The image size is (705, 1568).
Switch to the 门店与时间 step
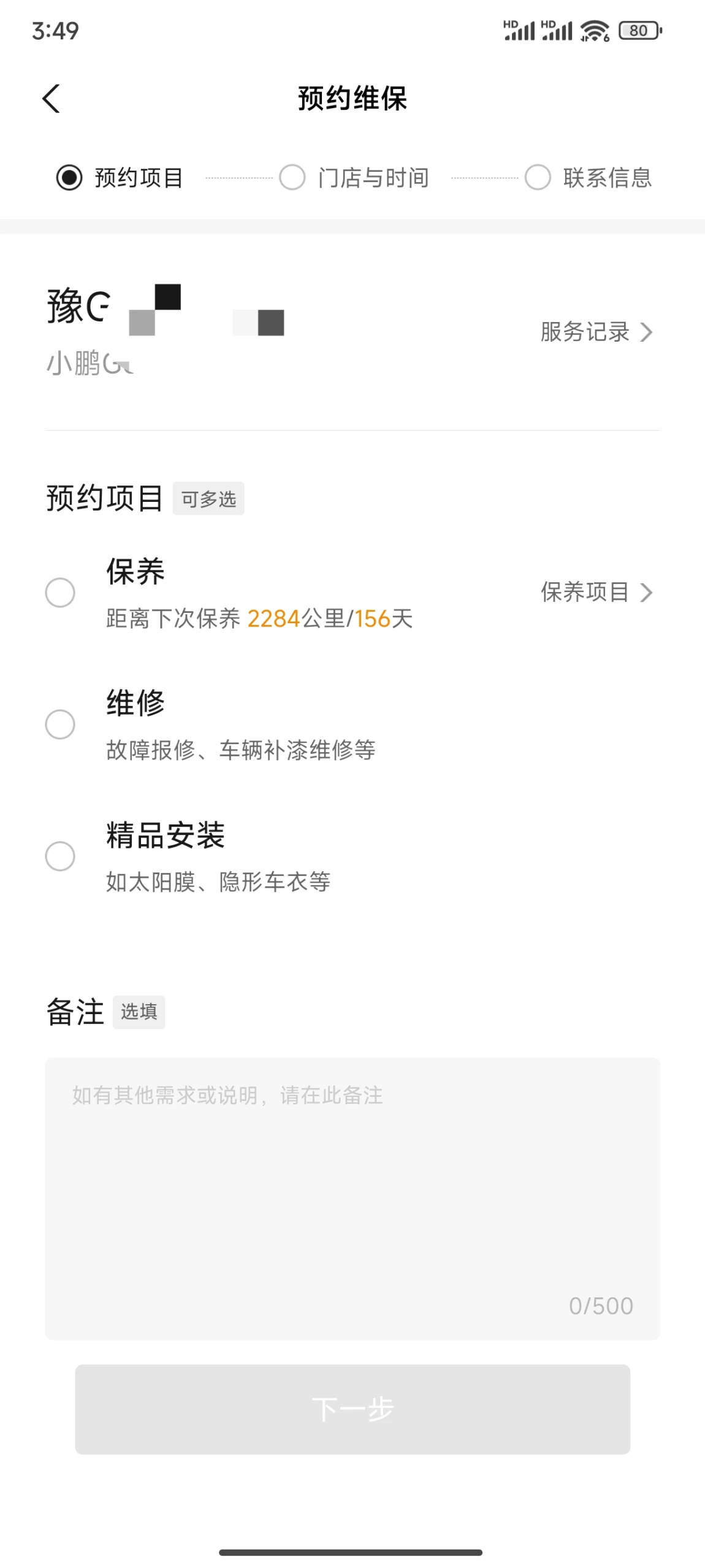pos(354,178)
